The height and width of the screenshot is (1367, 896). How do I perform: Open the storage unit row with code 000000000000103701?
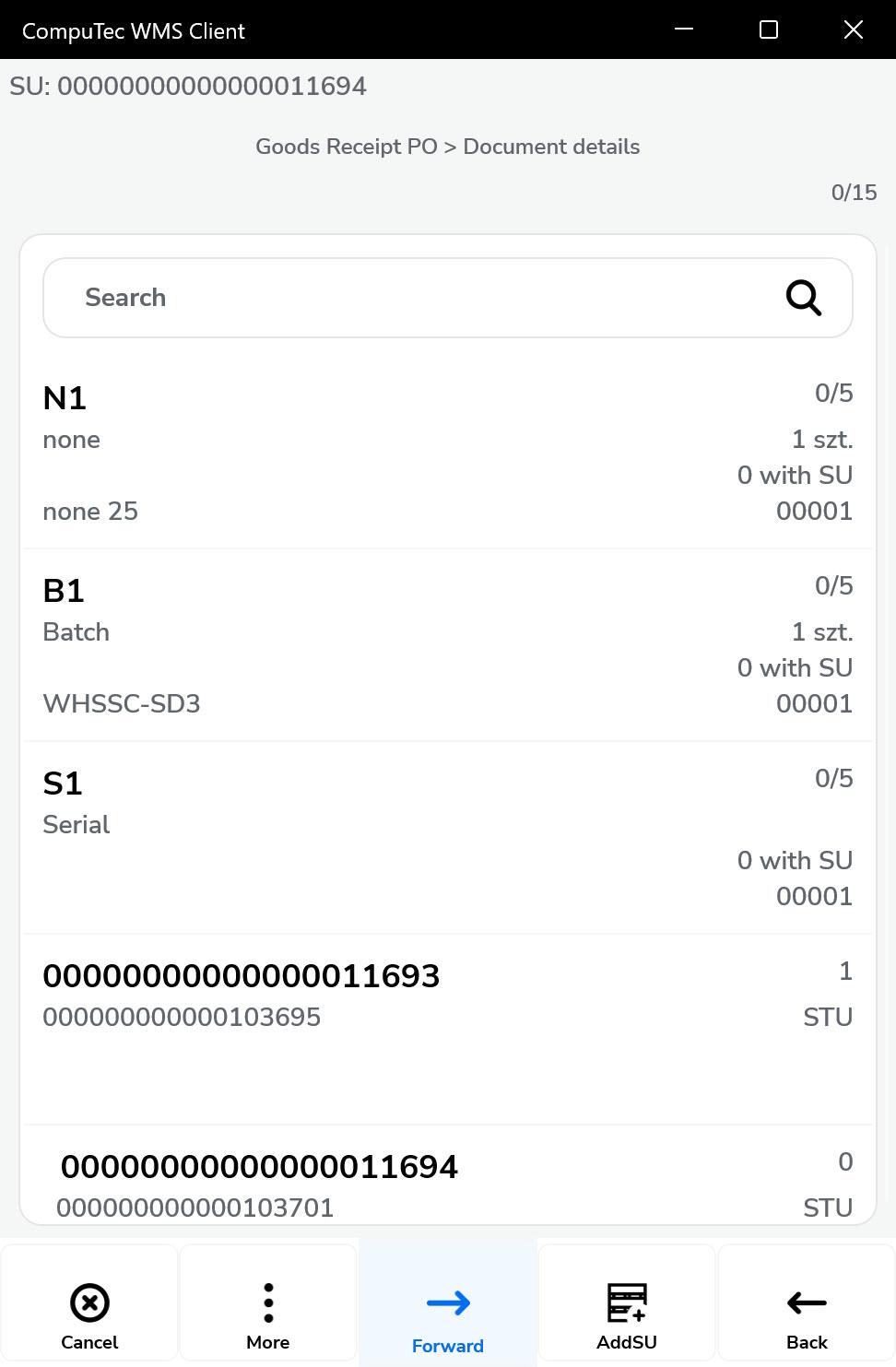click(x=448, y=1186)
